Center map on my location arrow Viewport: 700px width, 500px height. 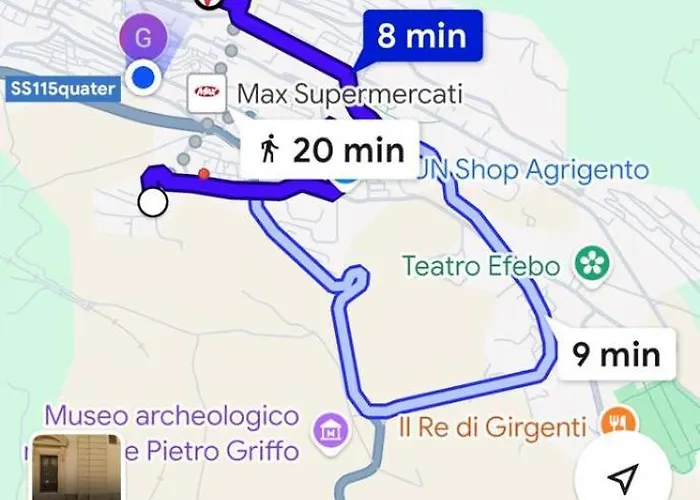pyautogui.click(x=626, y=474)
